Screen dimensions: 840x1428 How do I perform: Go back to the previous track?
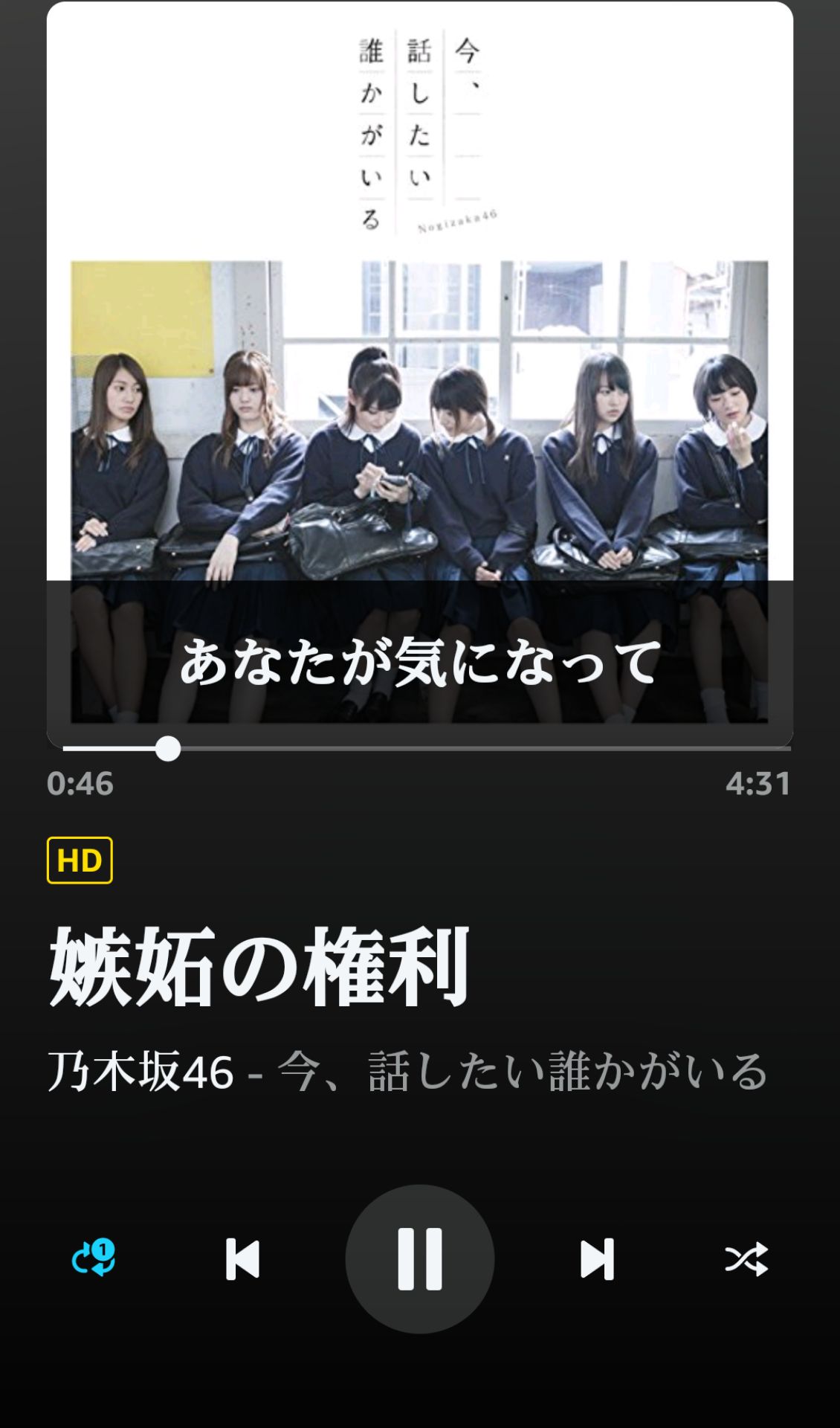tap(242, 1258)
